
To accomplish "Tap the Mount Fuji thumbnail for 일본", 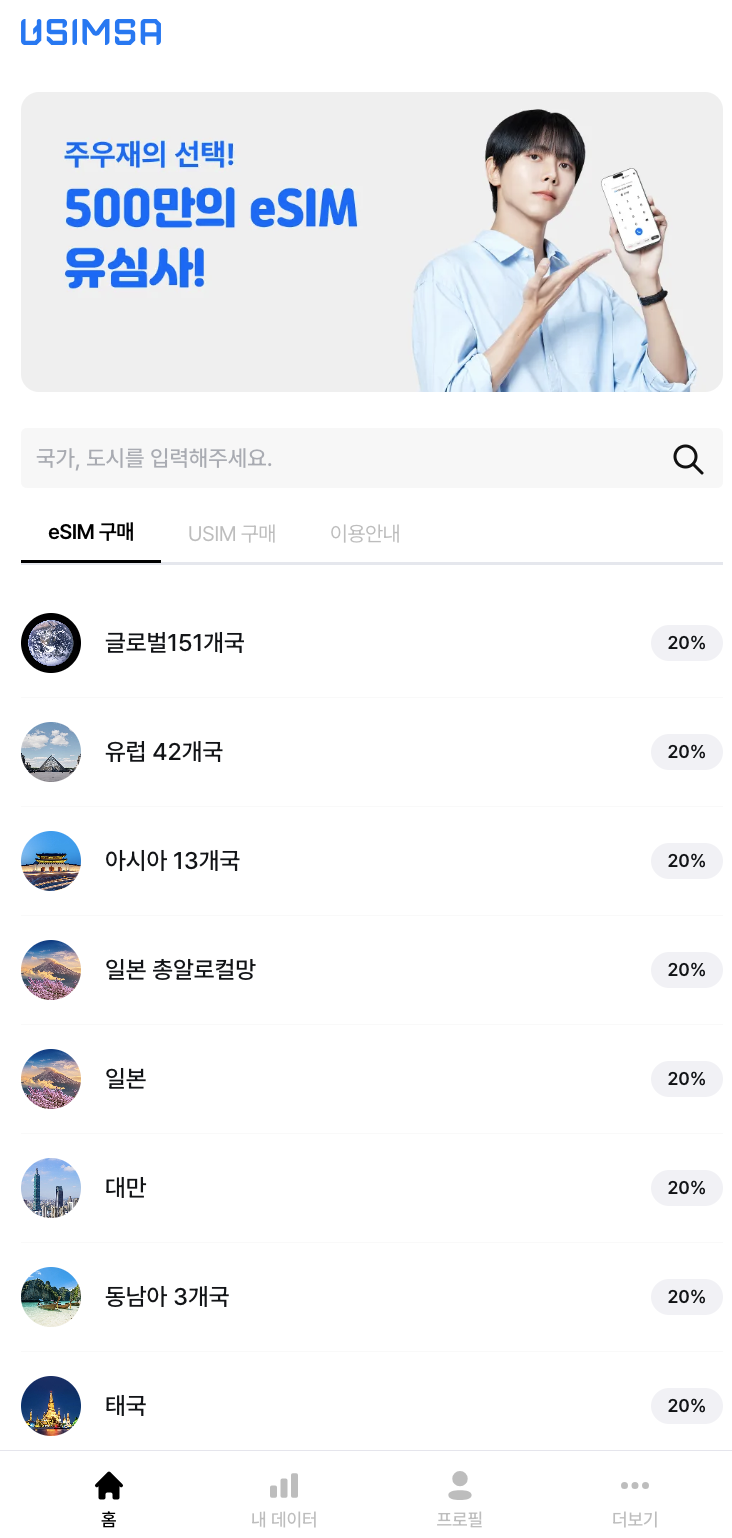I will click(51, 1079).
